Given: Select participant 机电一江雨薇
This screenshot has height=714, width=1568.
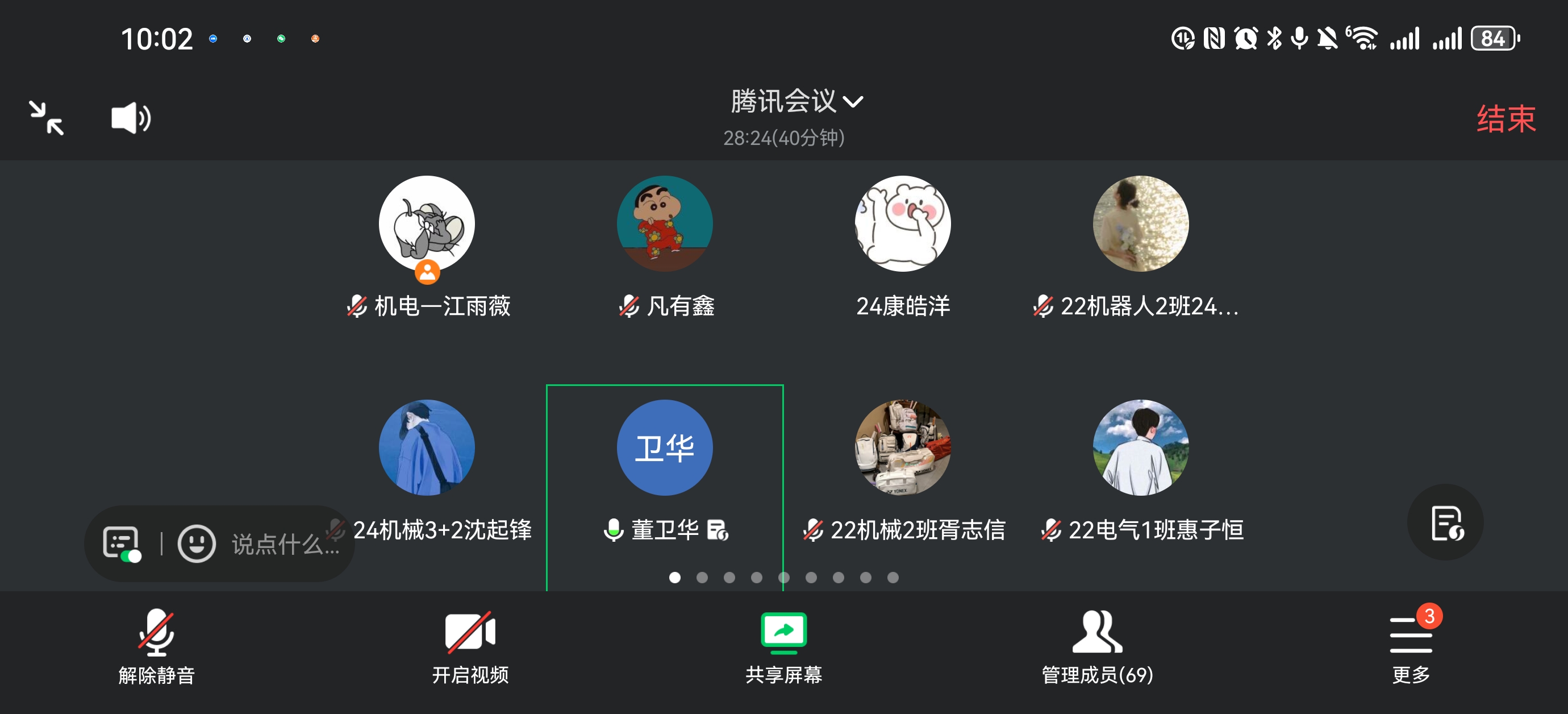Looking at the screenshot, I should point(427,224).
